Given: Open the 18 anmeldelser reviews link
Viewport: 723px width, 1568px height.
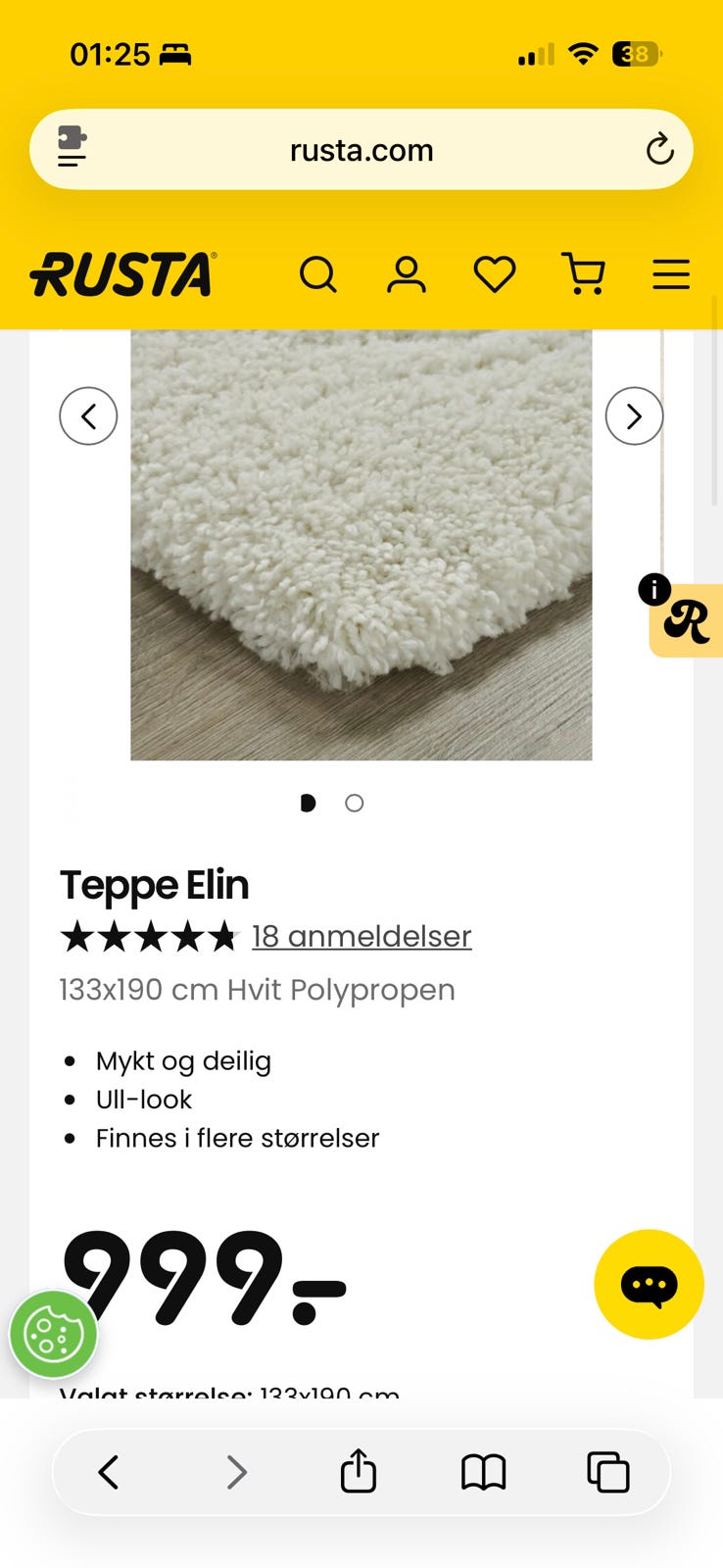Looking at the screenshot, I should click(x=361, y=936).
